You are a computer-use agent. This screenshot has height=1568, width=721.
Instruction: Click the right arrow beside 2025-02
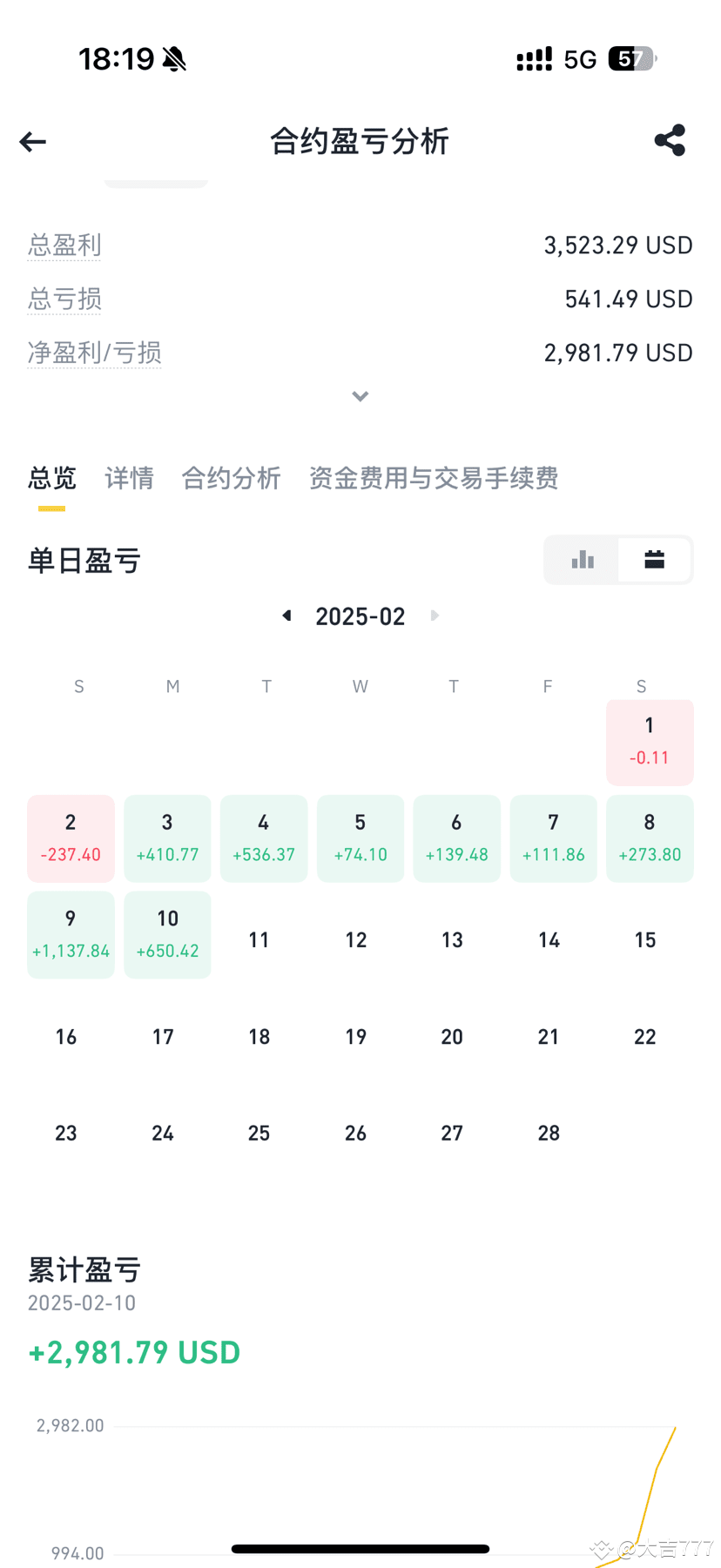tap(434, 616)
